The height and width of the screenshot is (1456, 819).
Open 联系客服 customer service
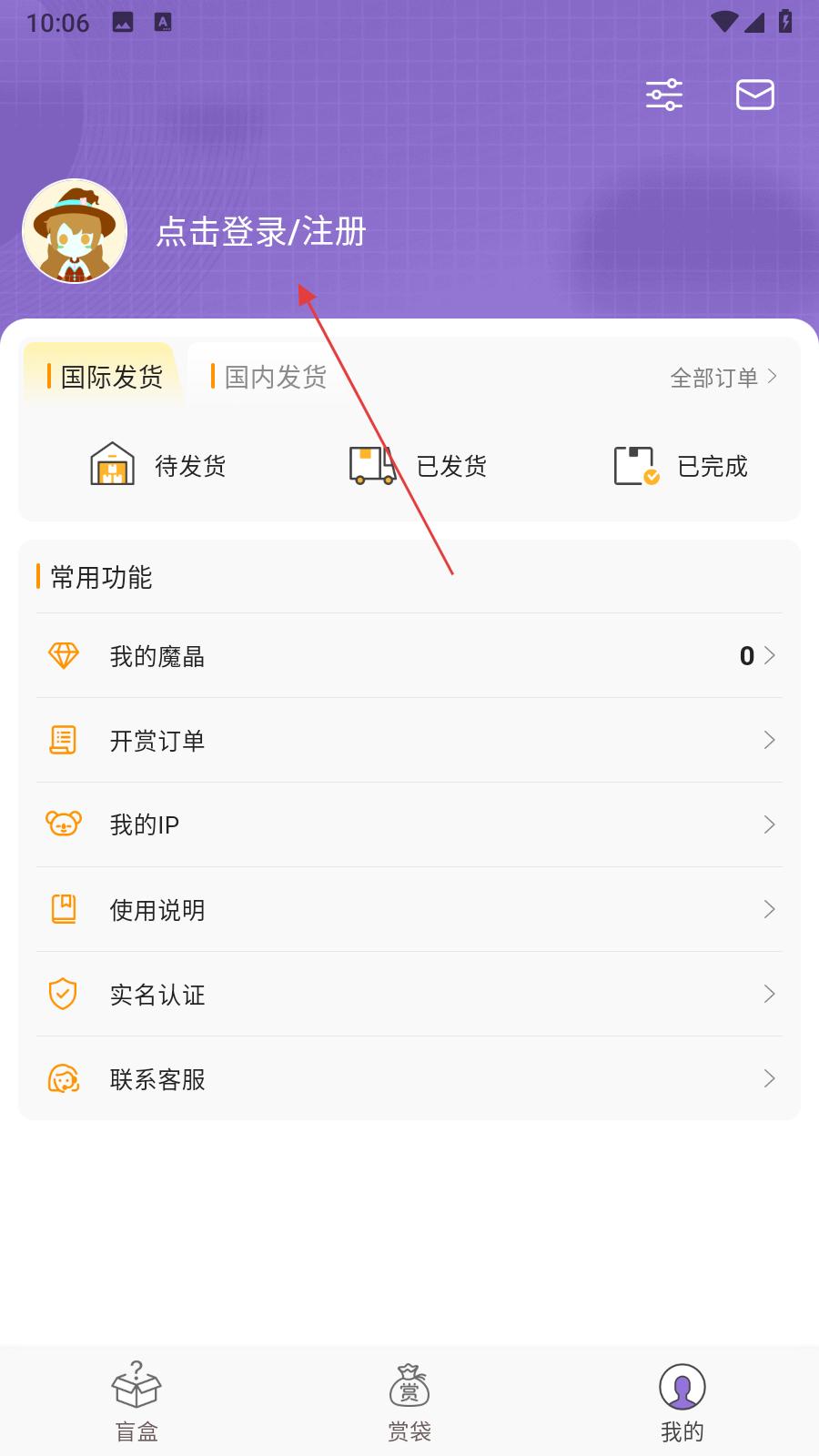[x=409, y=1079]
